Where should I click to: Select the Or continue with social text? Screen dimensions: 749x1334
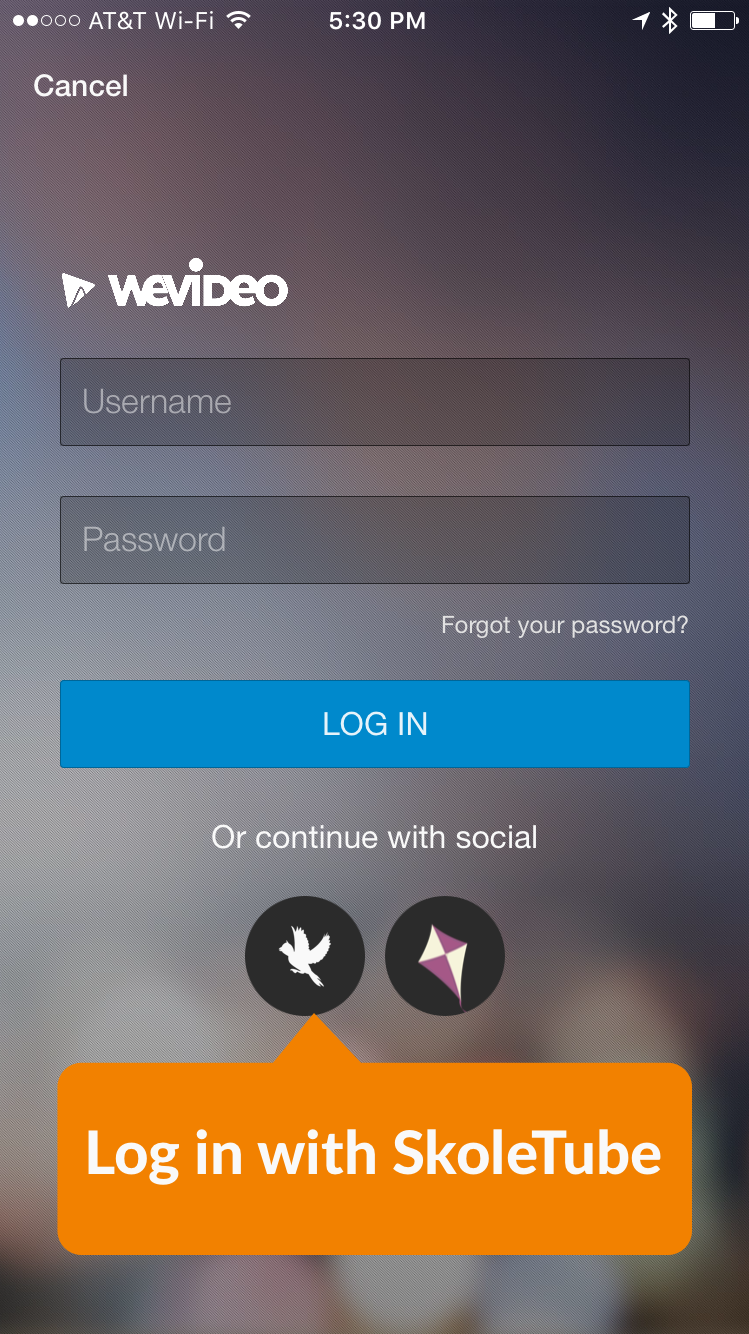tap(374, 837)
